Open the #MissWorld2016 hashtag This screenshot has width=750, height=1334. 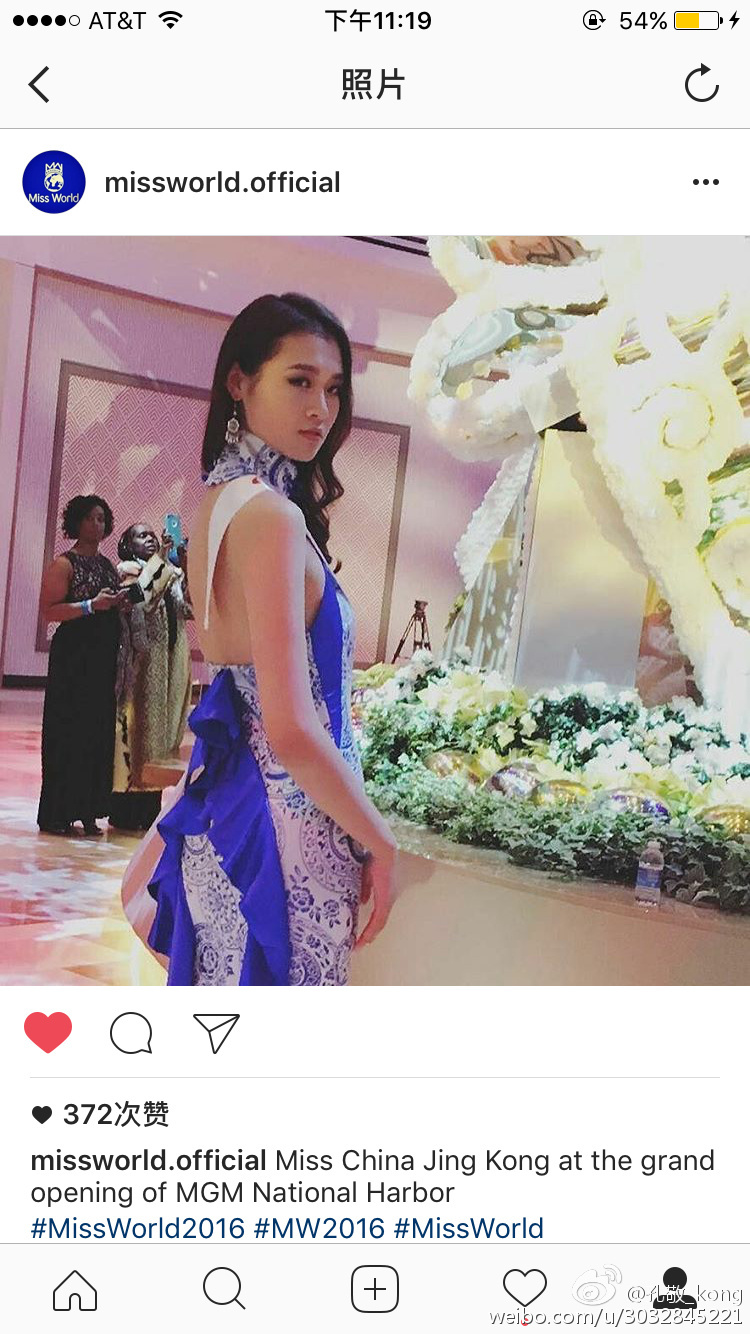coord(137,1228)
